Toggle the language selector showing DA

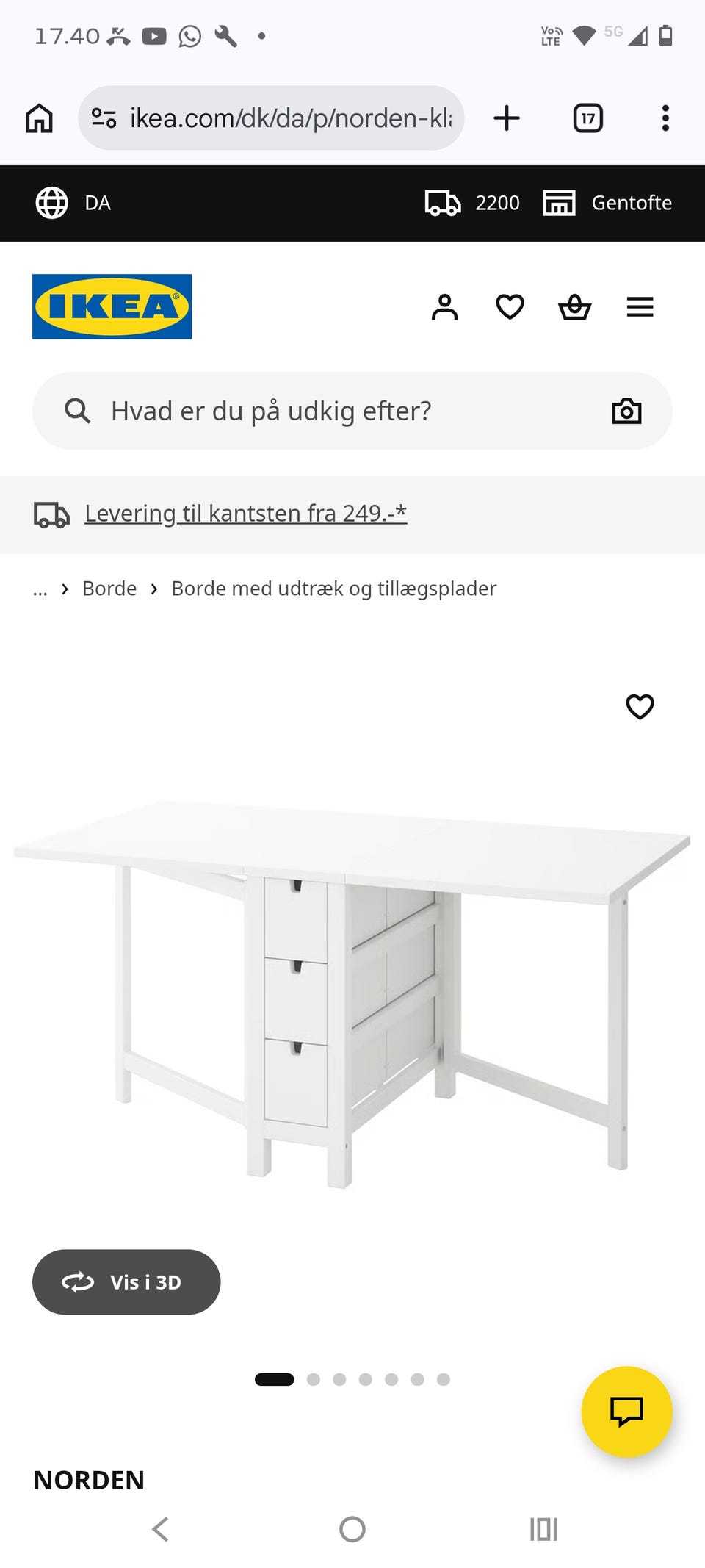coord(73,203)
